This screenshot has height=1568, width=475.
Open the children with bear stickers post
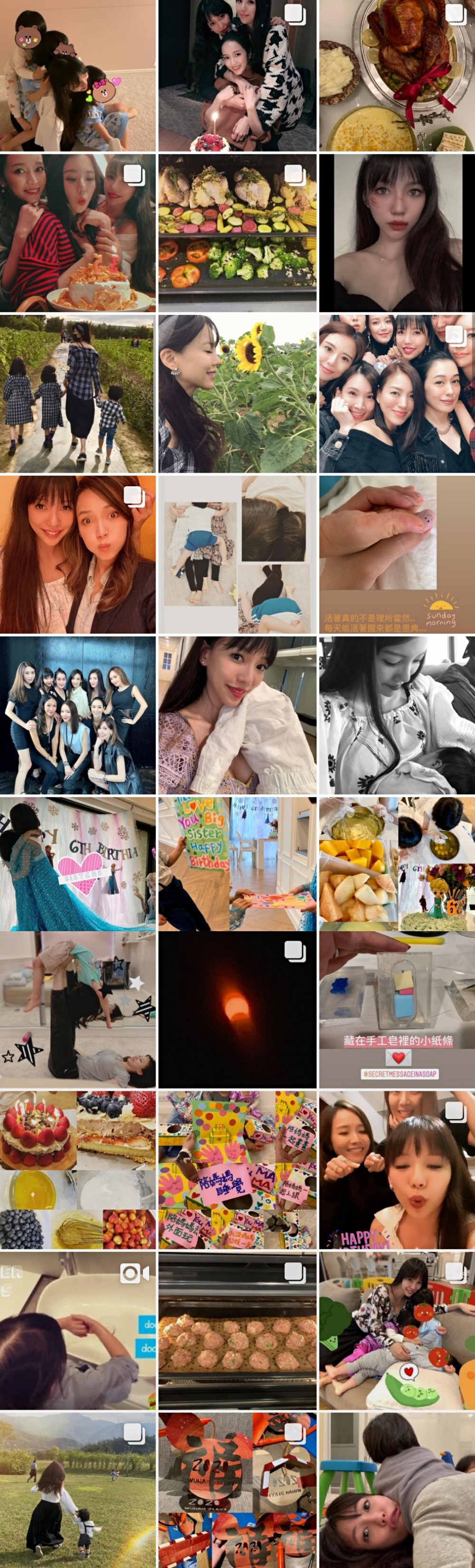tap(77, 76)
